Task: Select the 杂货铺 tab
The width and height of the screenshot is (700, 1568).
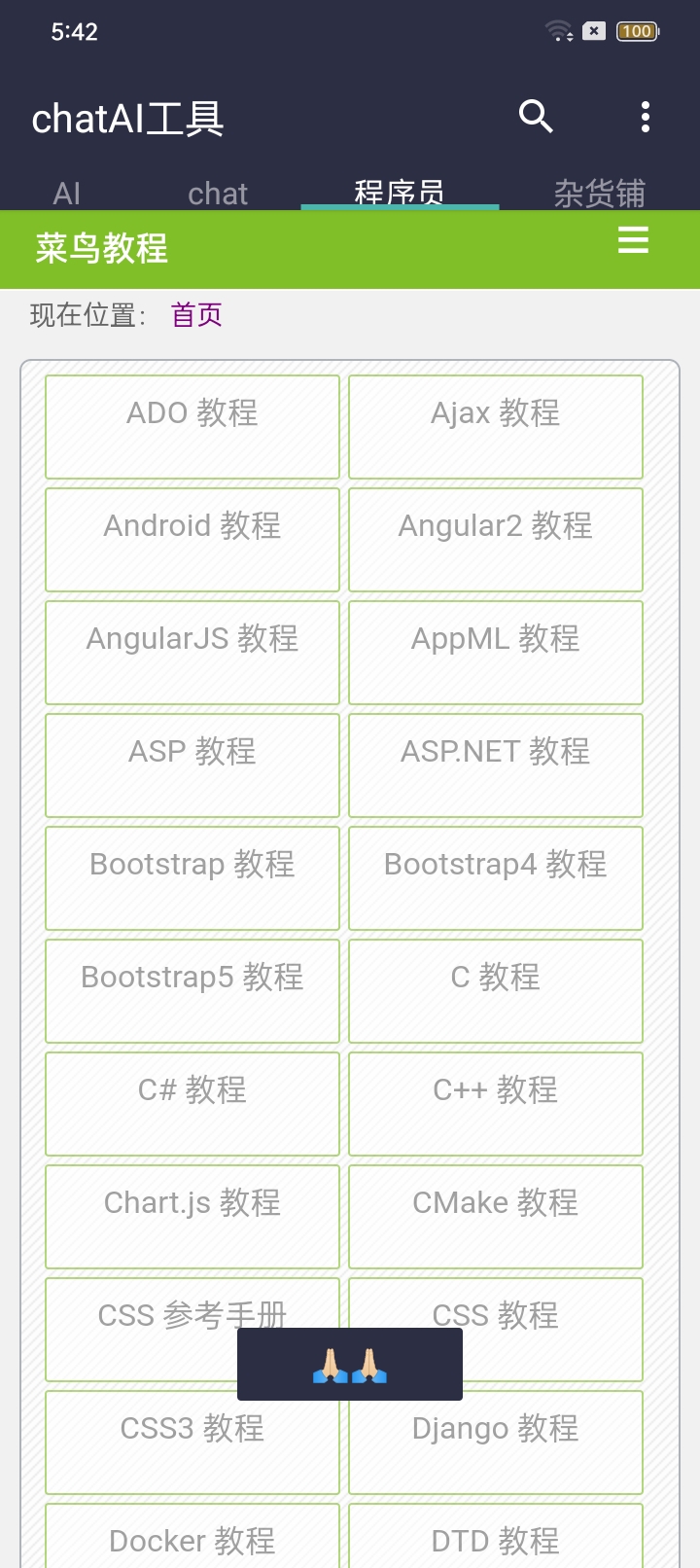Action: click(x=600, y=193)
